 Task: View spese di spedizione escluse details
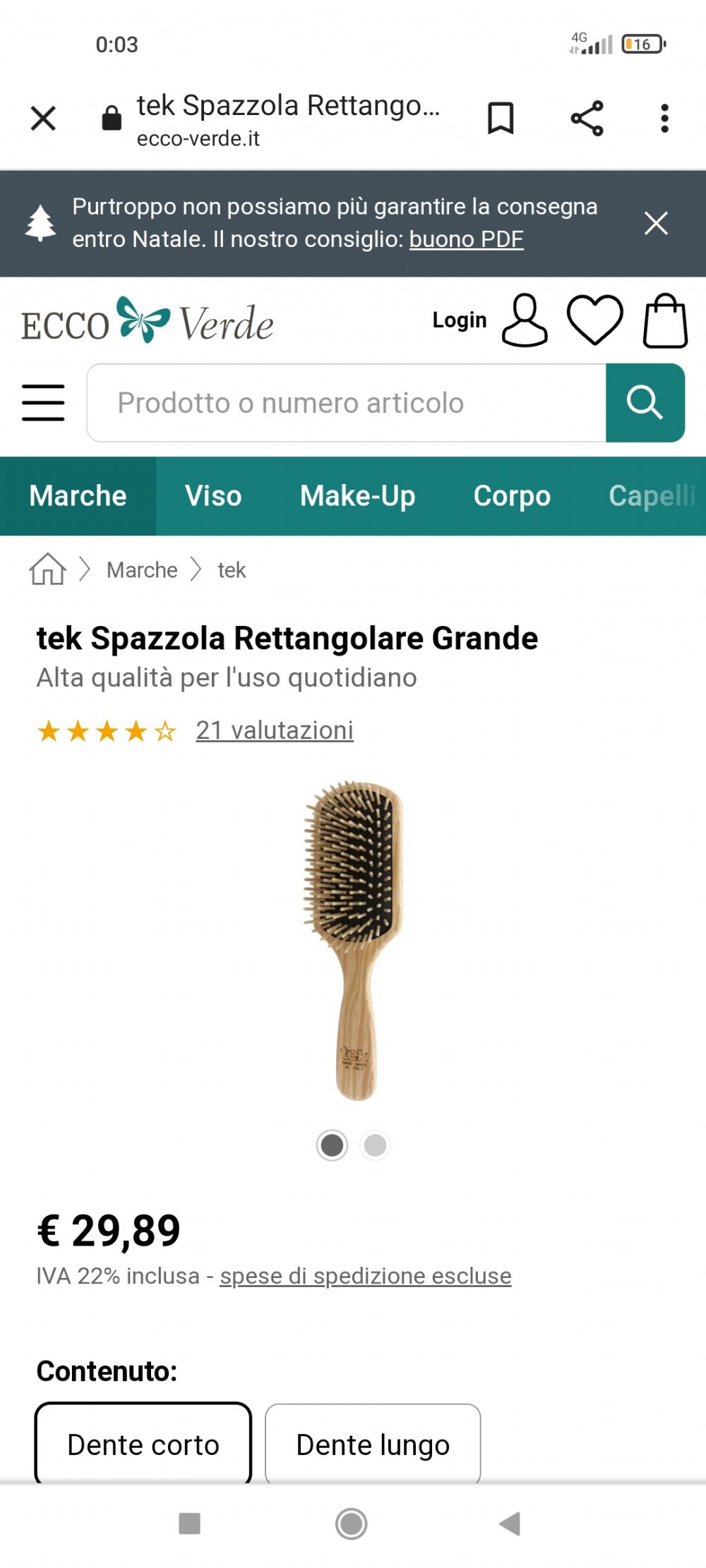(x=365, y=1276)
